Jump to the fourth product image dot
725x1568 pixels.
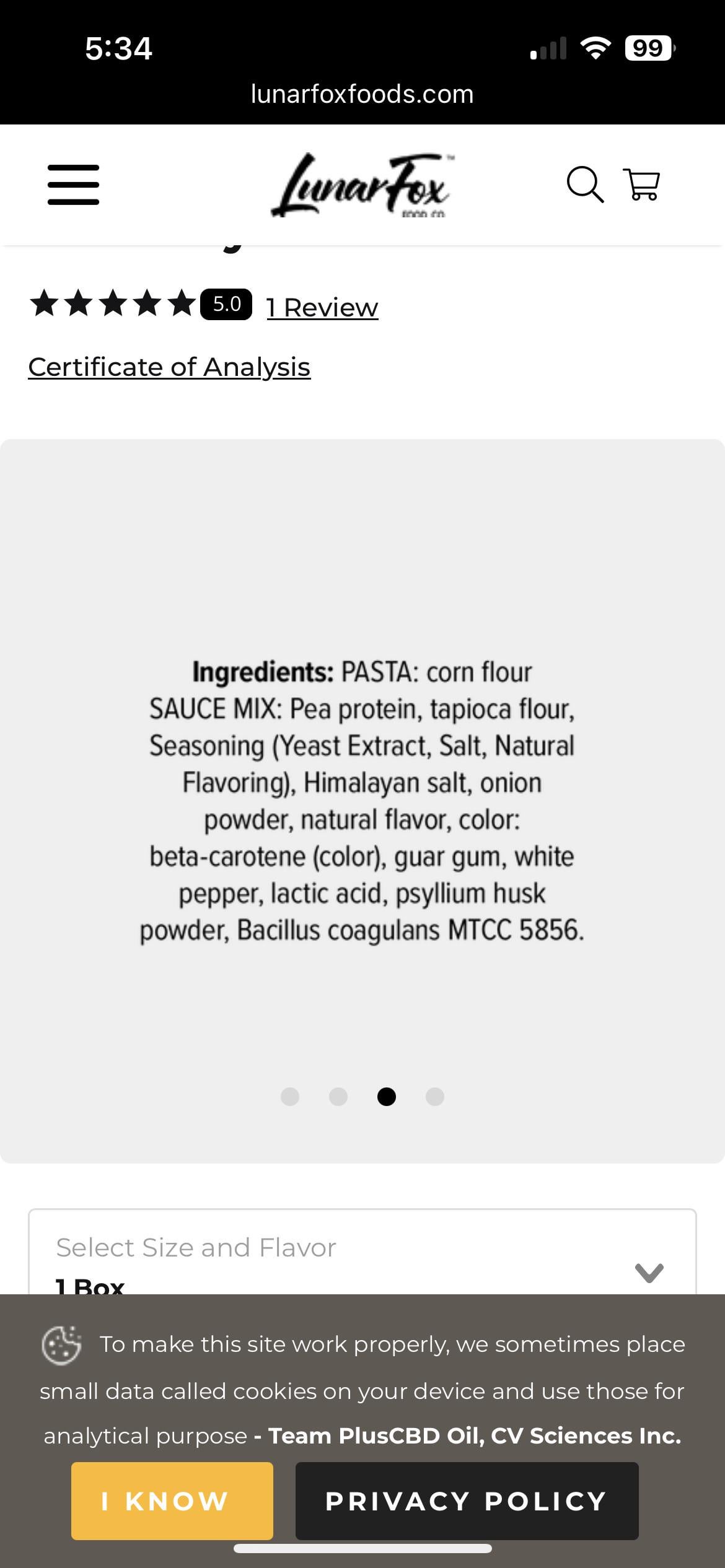[x=435, y=1096]
